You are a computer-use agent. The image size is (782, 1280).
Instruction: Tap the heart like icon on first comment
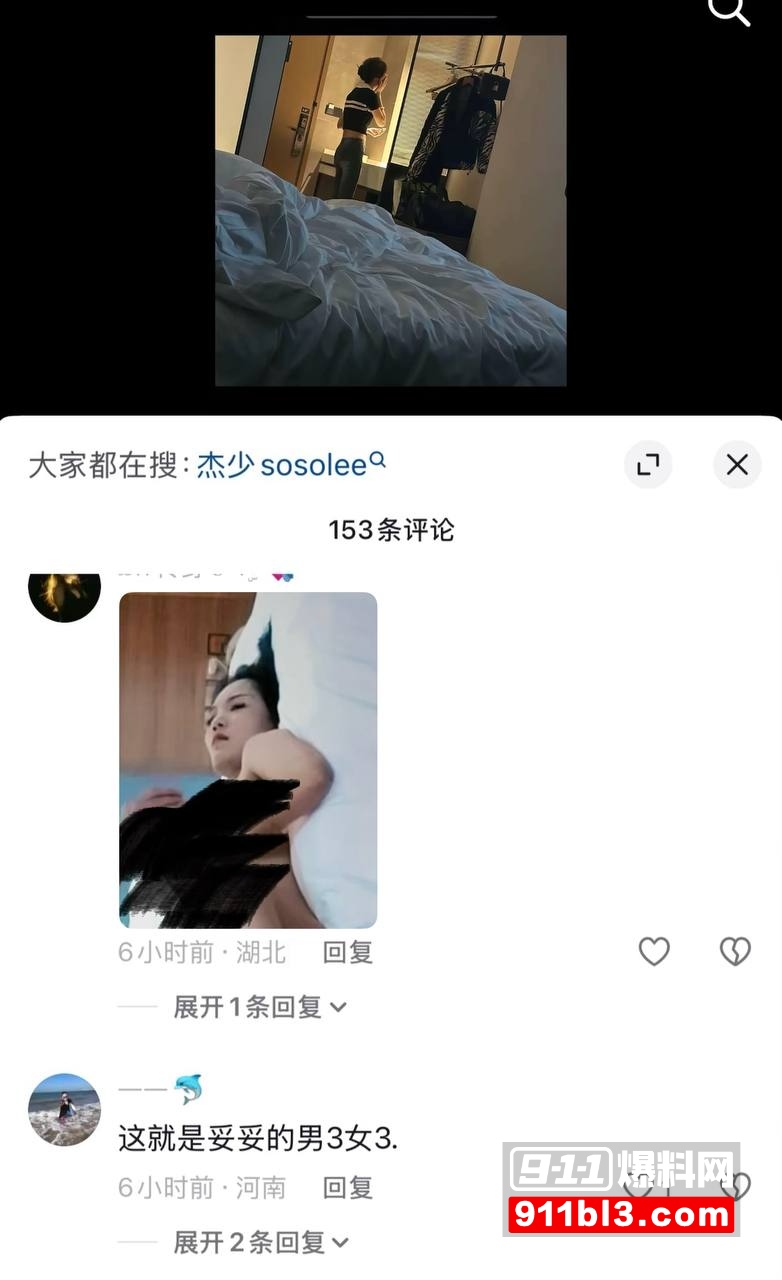point(654,951)
